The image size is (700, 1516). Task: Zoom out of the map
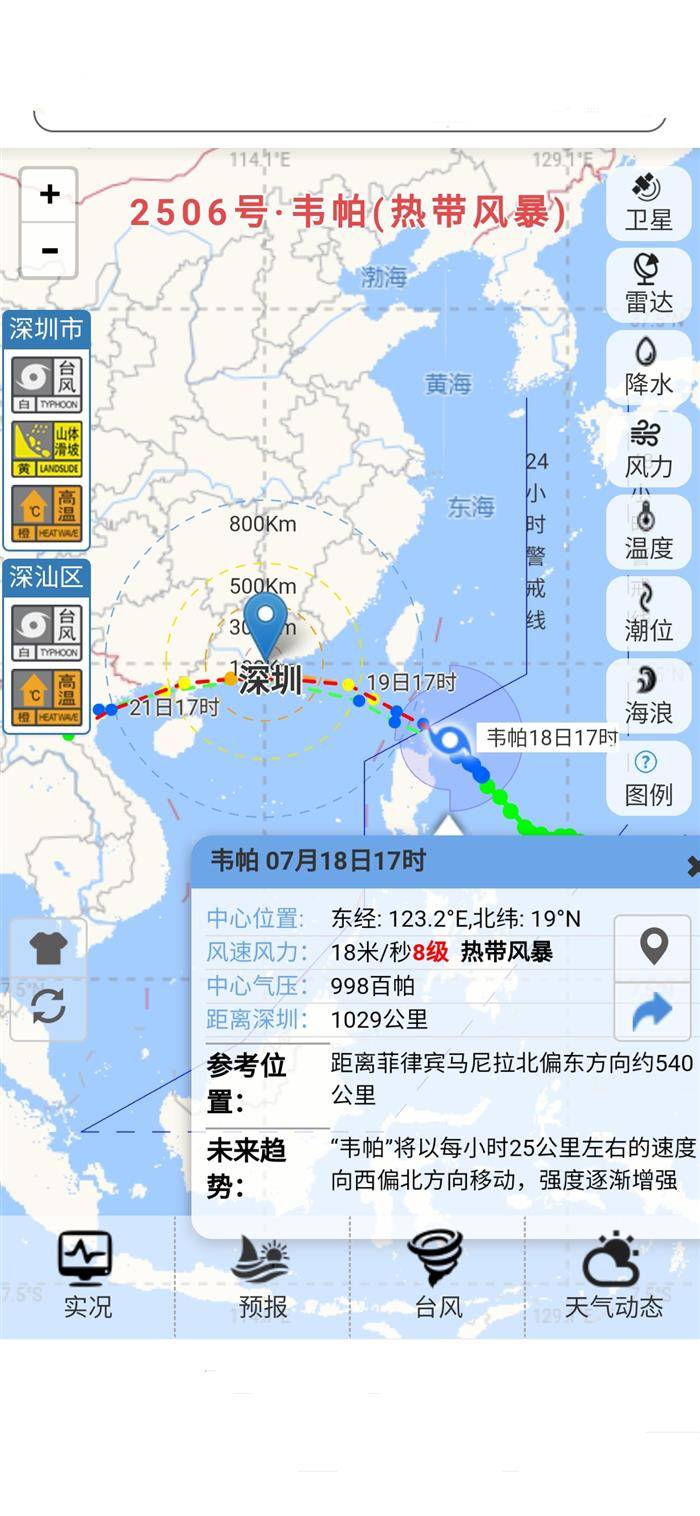click(49, 251)
